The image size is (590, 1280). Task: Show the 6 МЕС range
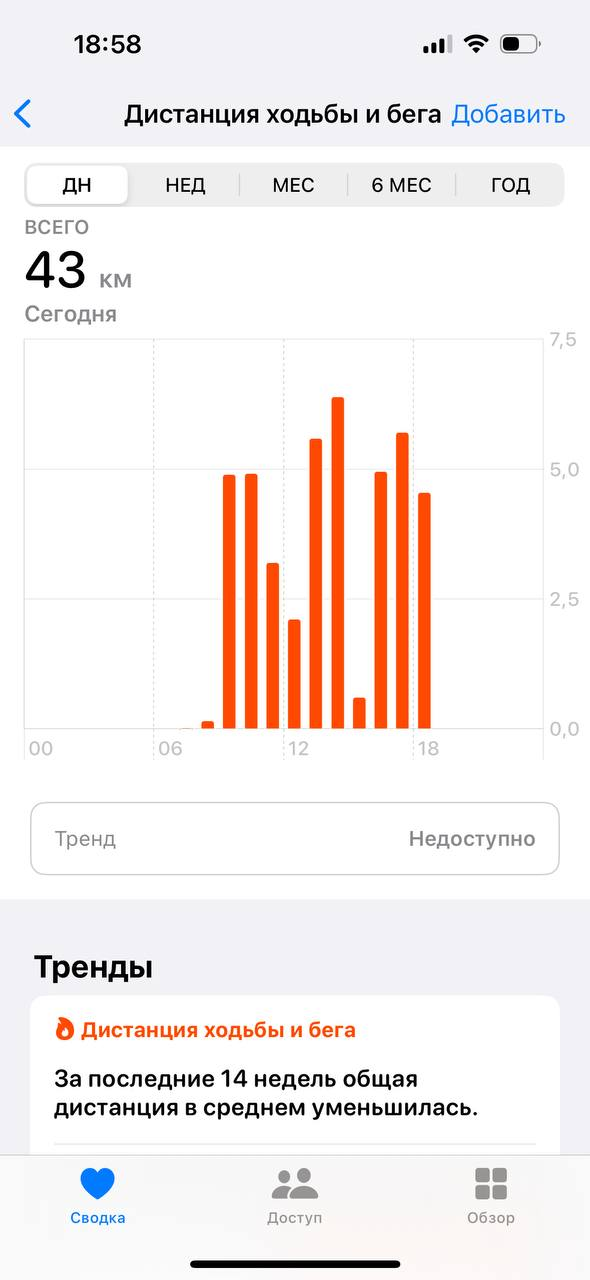(401, 185)
